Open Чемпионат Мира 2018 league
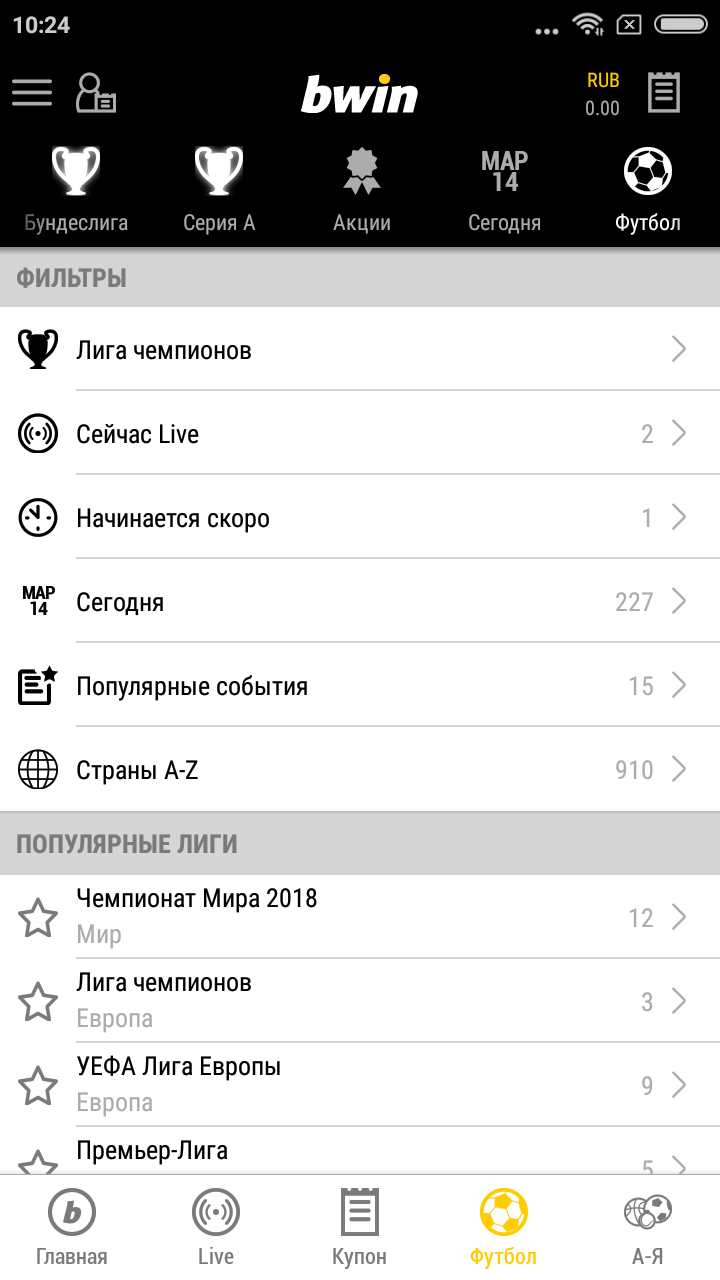This screenshot has width=720, height=1280. click(x=360, y=916)
